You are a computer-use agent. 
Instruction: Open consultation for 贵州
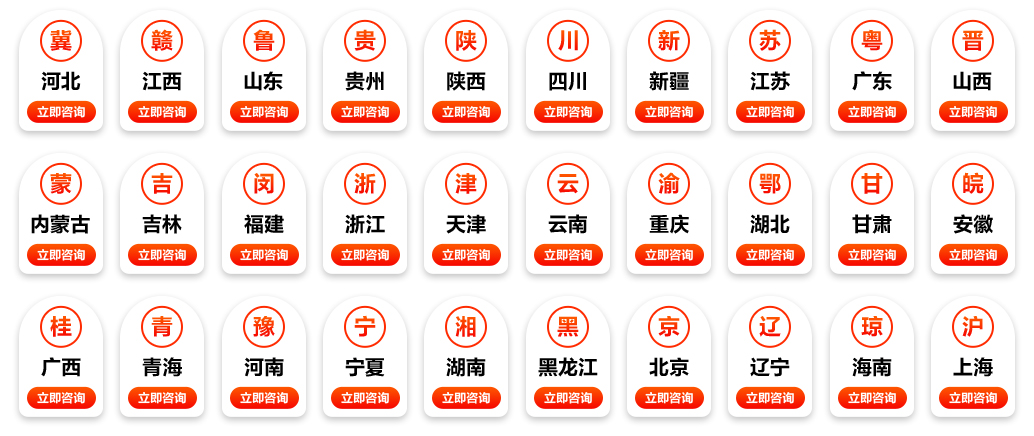(365, 112)
